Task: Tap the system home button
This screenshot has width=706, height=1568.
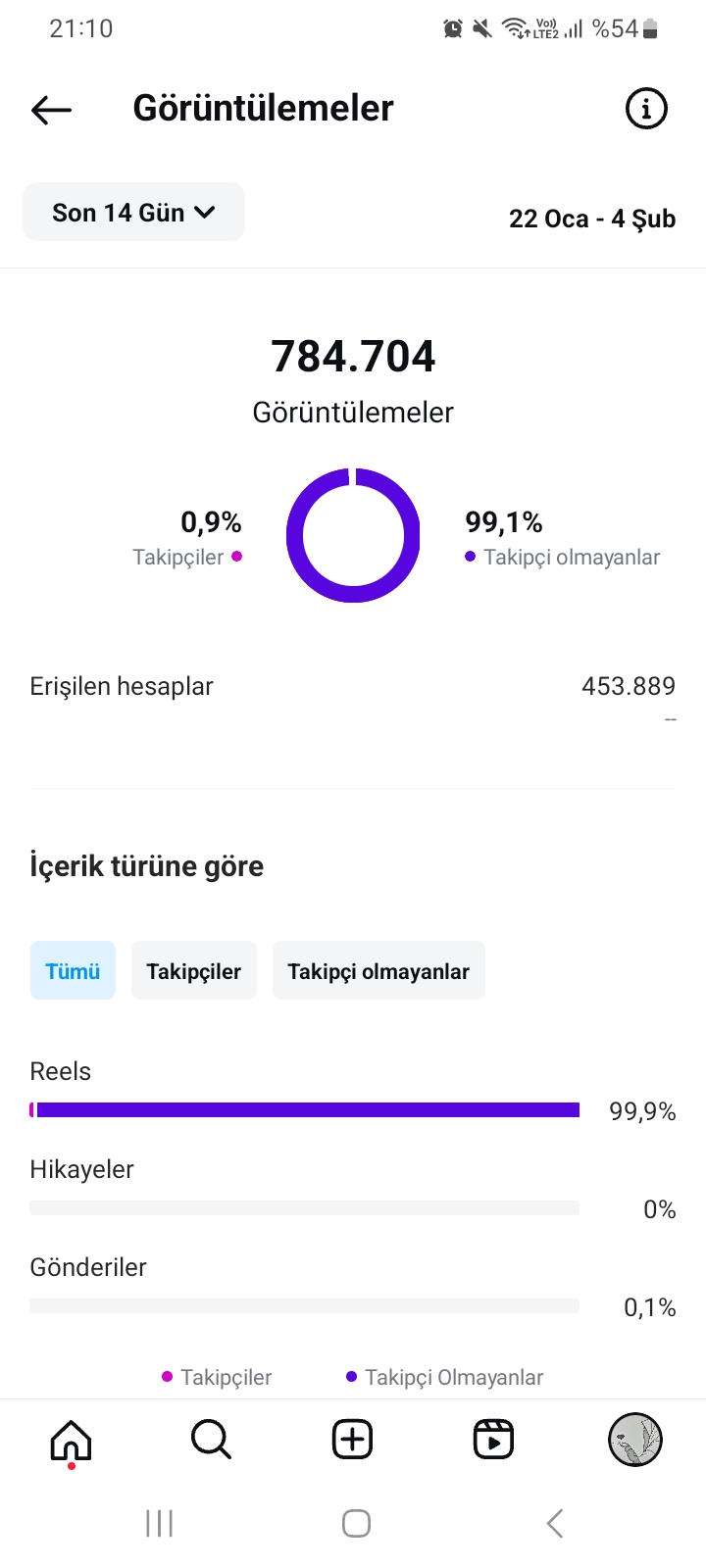Action: coord(356,1523)
